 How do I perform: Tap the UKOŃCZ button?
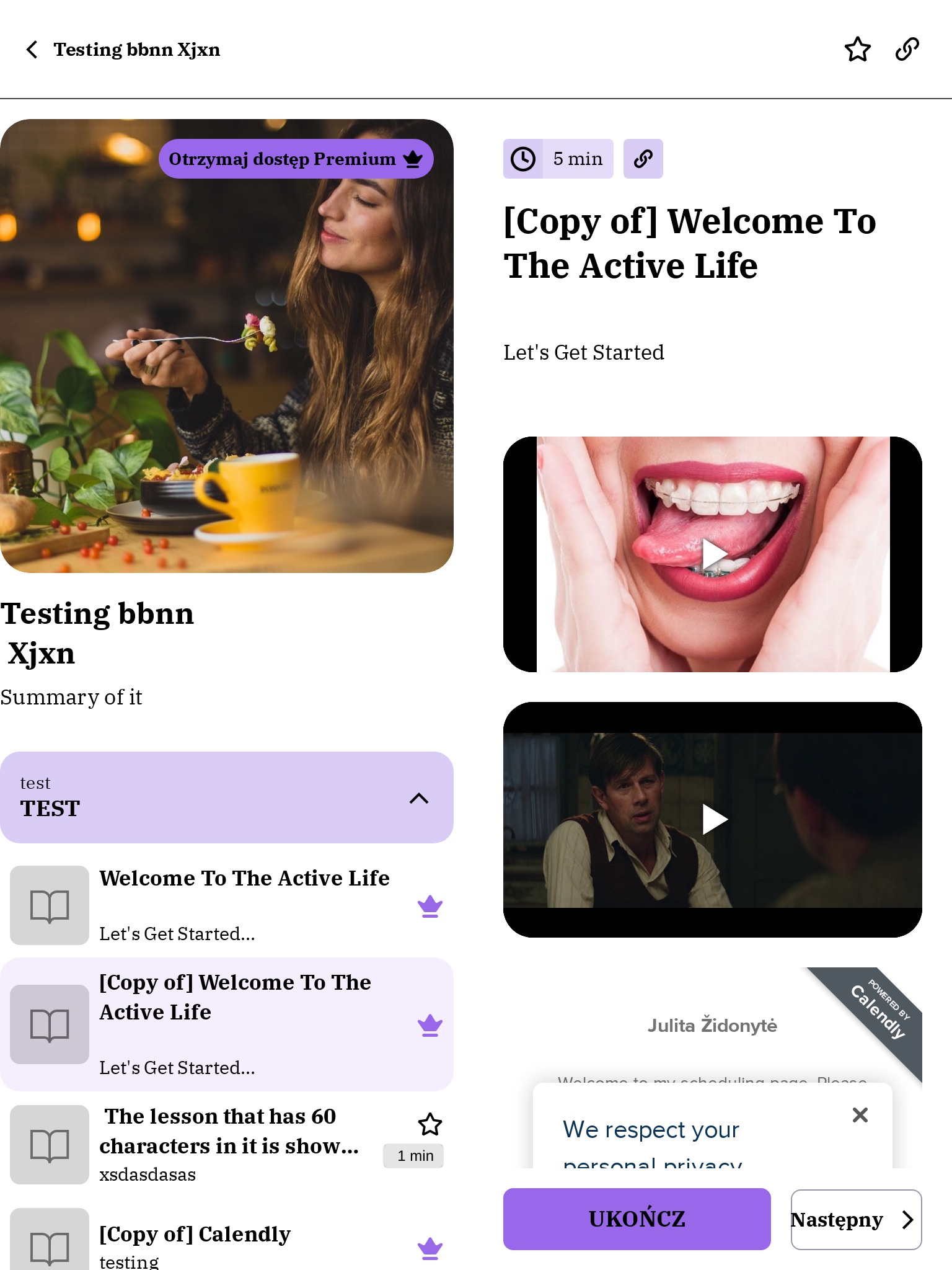pos(637,1219)
